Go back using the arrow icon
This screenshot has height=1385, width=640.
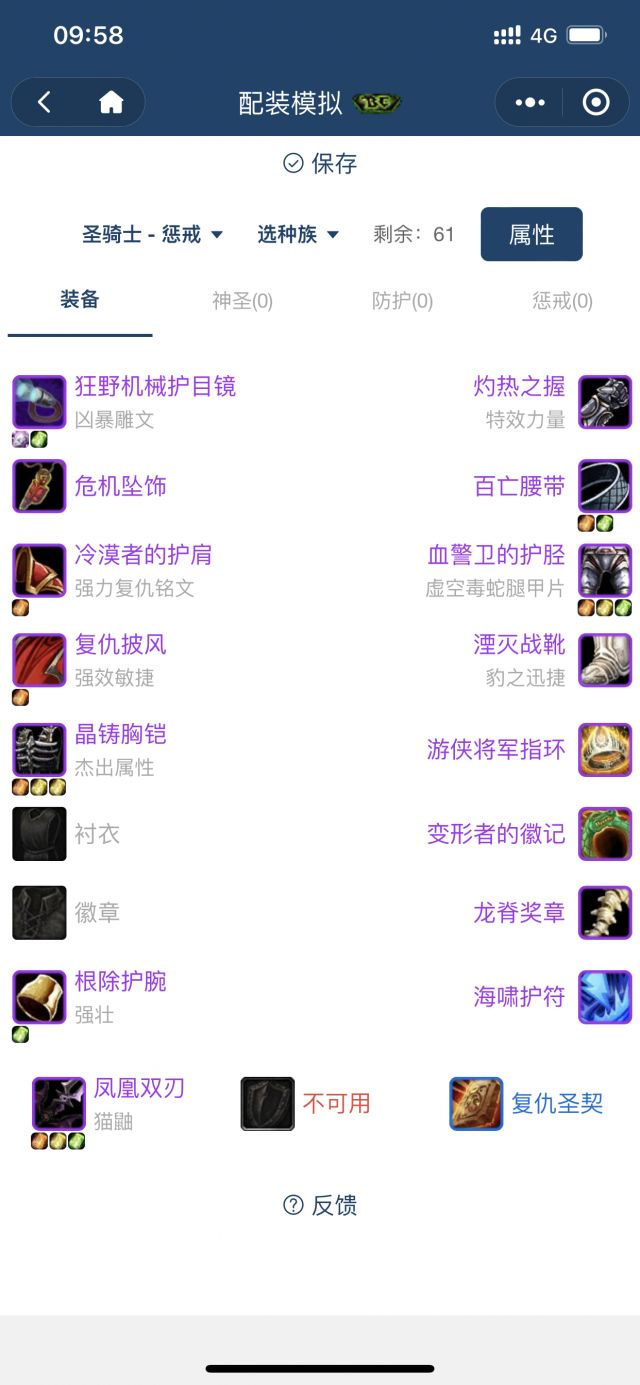tap(44, 102)
